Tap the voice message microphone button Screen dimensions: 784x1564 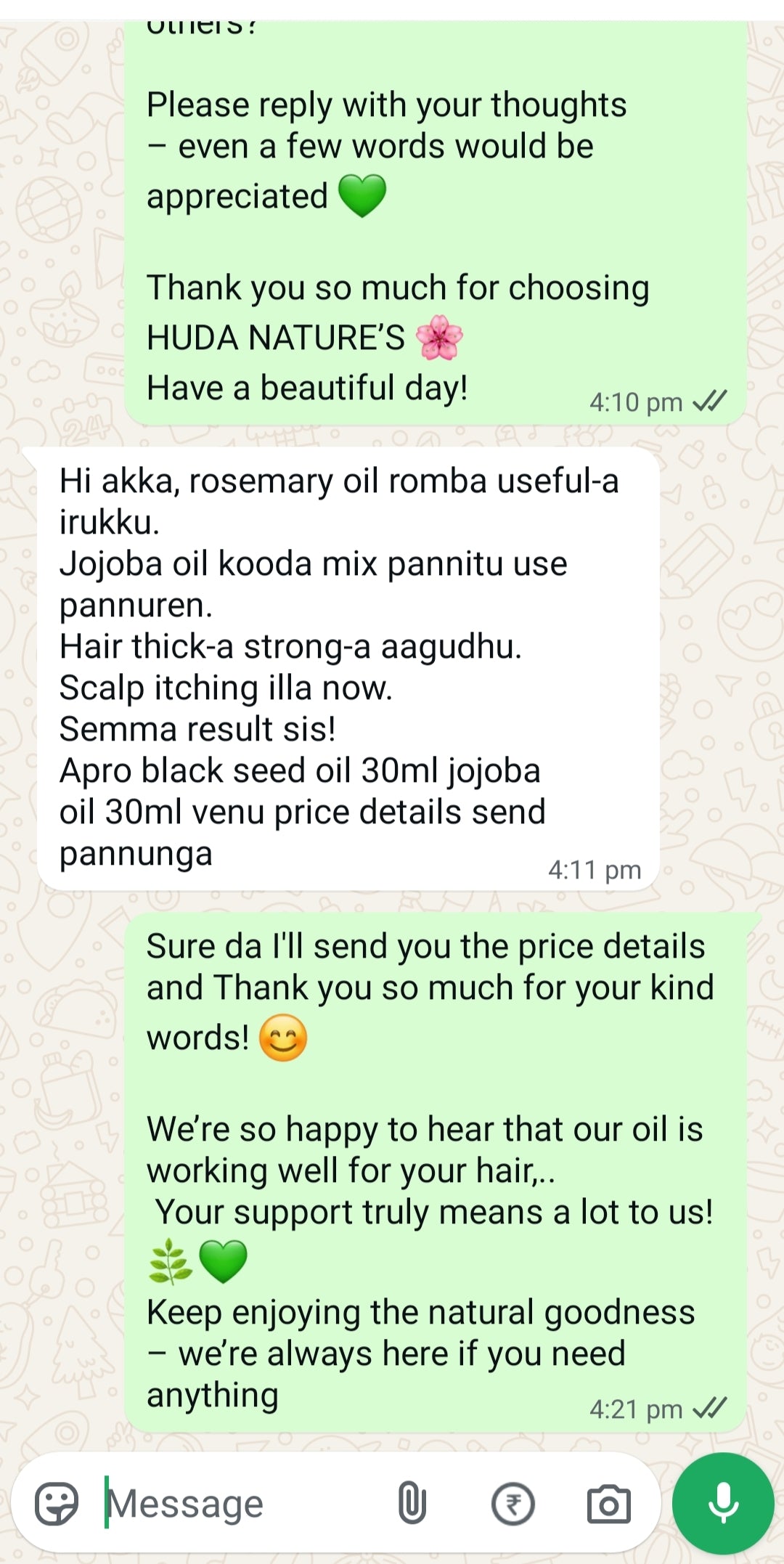(723, 1503)
